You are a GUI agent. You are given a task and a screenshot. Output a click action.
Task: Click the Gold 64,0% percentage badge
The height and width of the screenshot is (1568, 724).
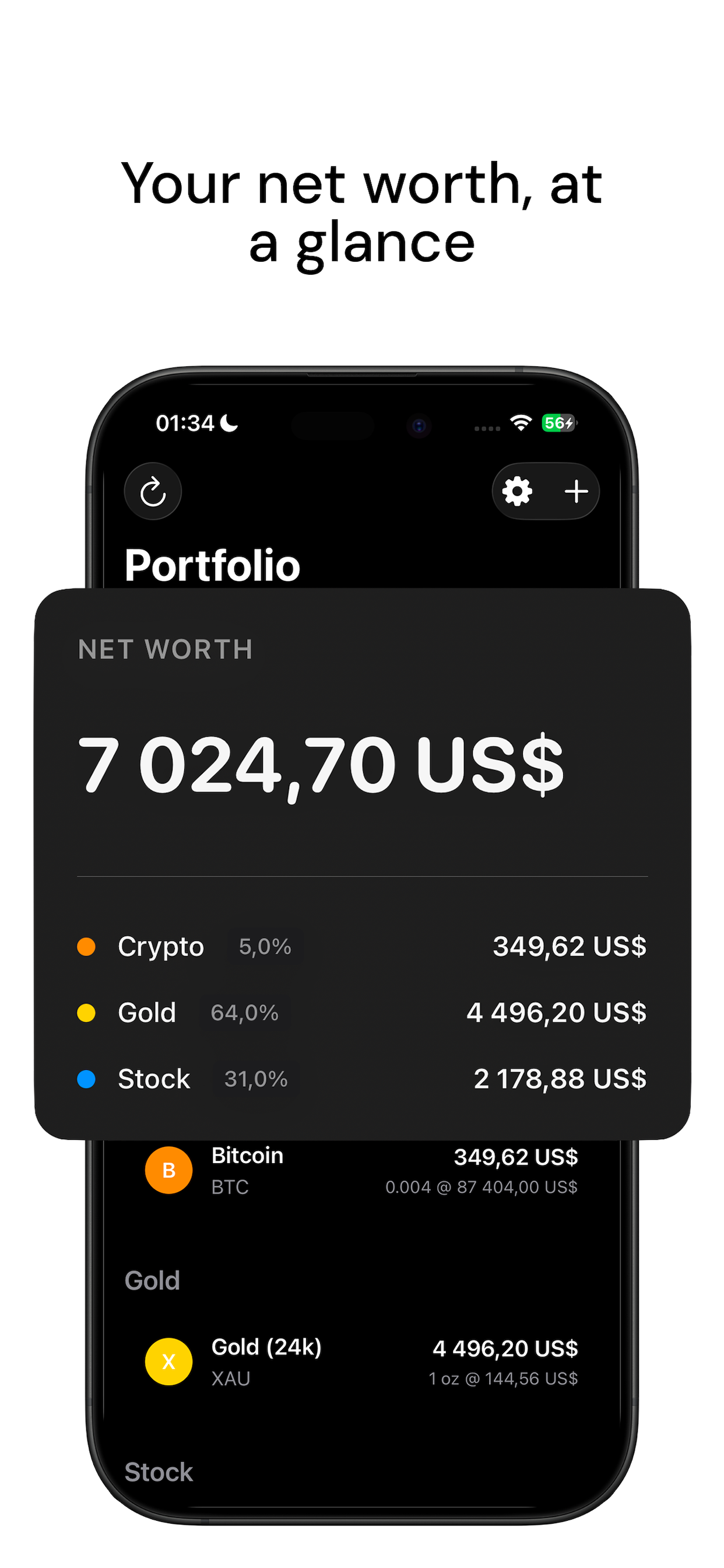click(x=245, y=1012)
